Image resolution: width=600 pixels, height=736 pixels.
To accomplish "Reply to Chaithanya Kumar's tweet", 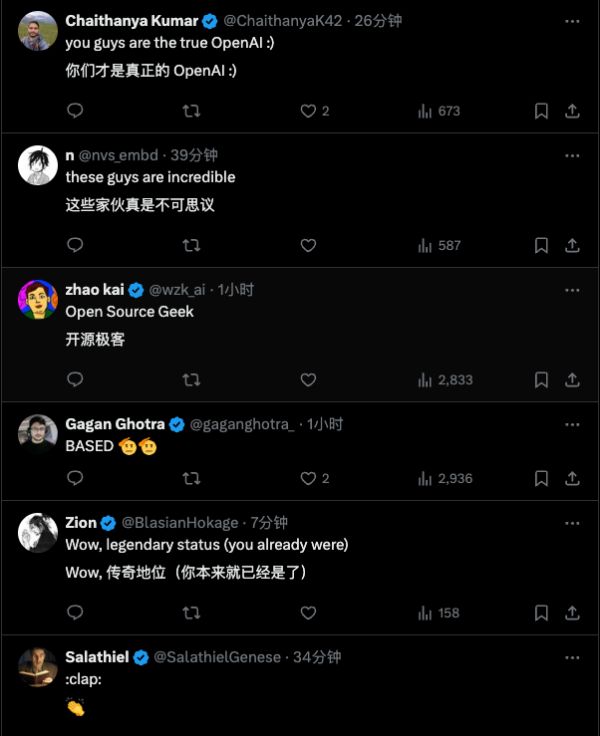I will click(x=74, y=111).
